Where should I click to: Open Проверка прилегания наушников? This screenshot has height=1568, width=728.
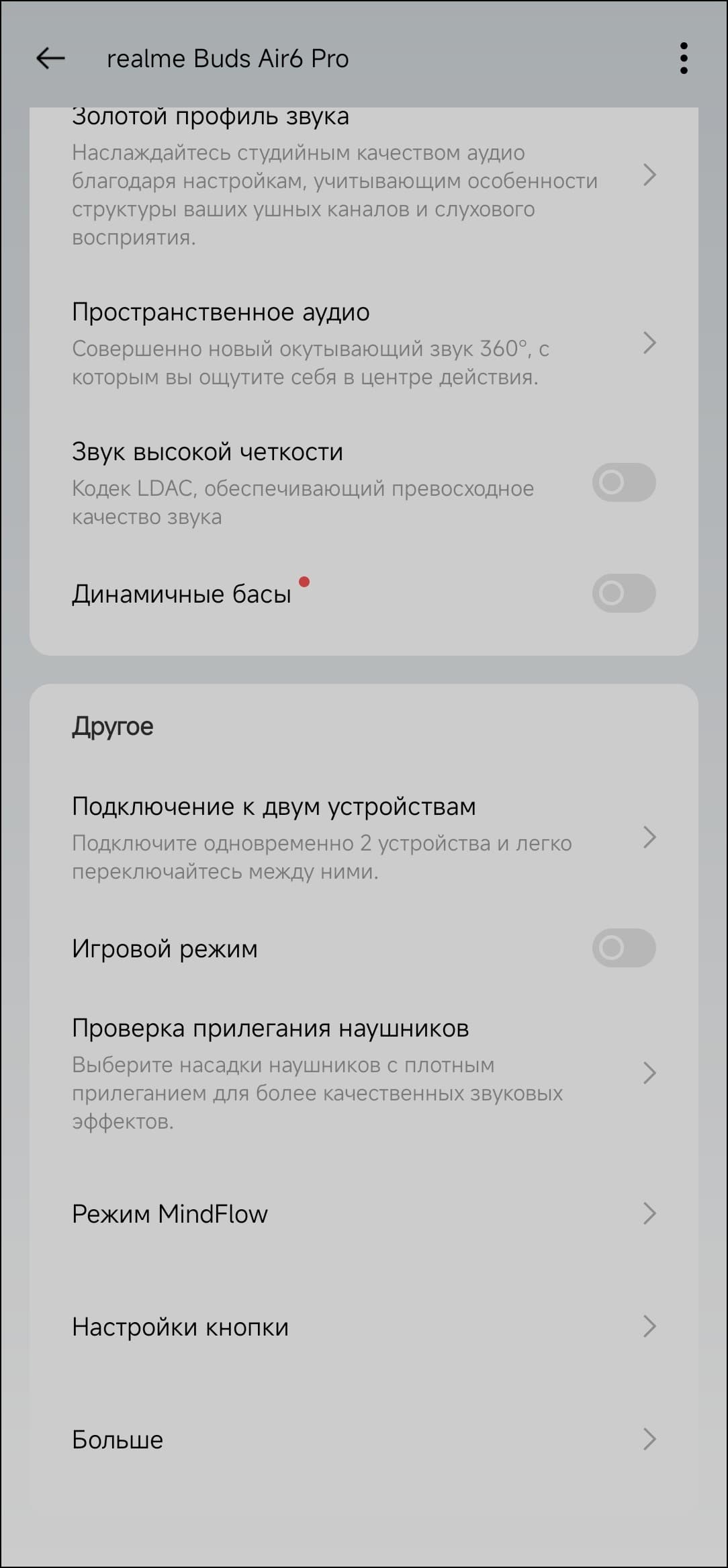click(x=363, y=1073)
